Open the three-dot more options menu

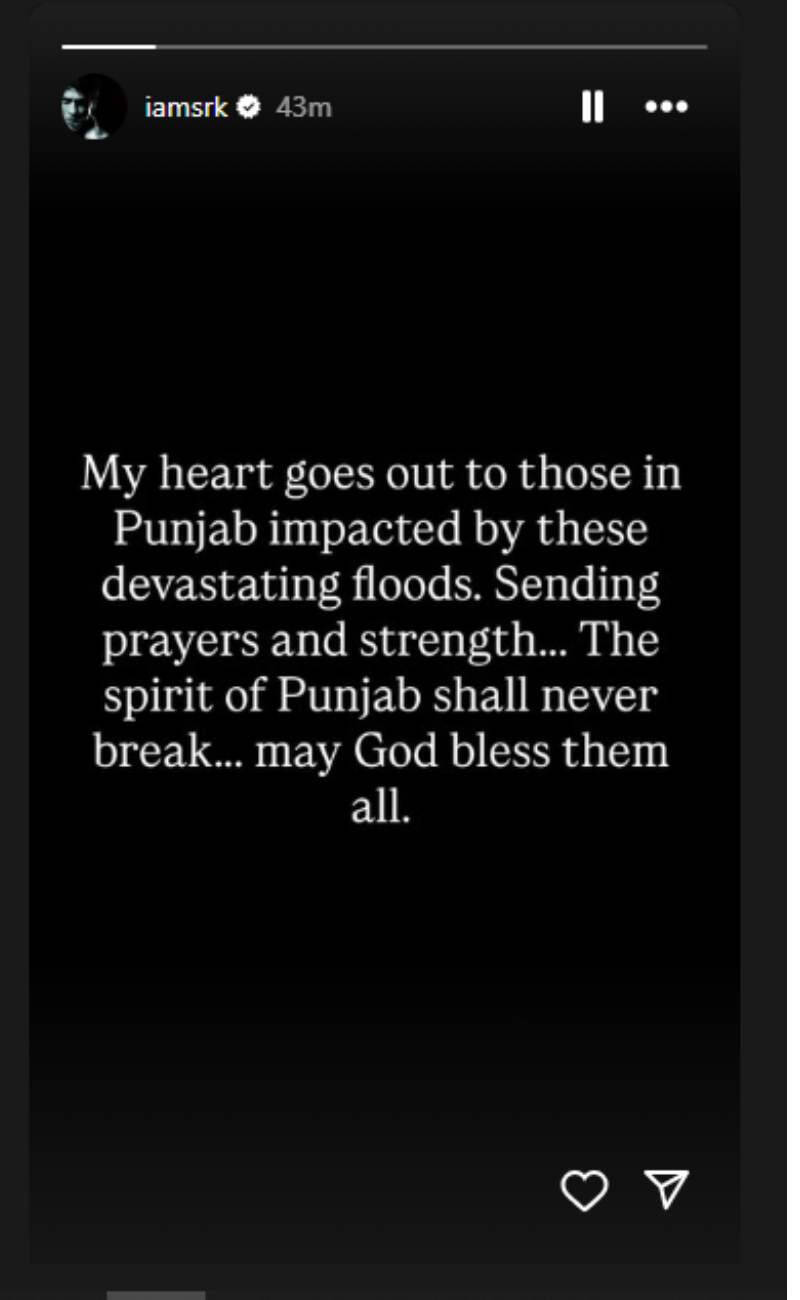[666, 106]
